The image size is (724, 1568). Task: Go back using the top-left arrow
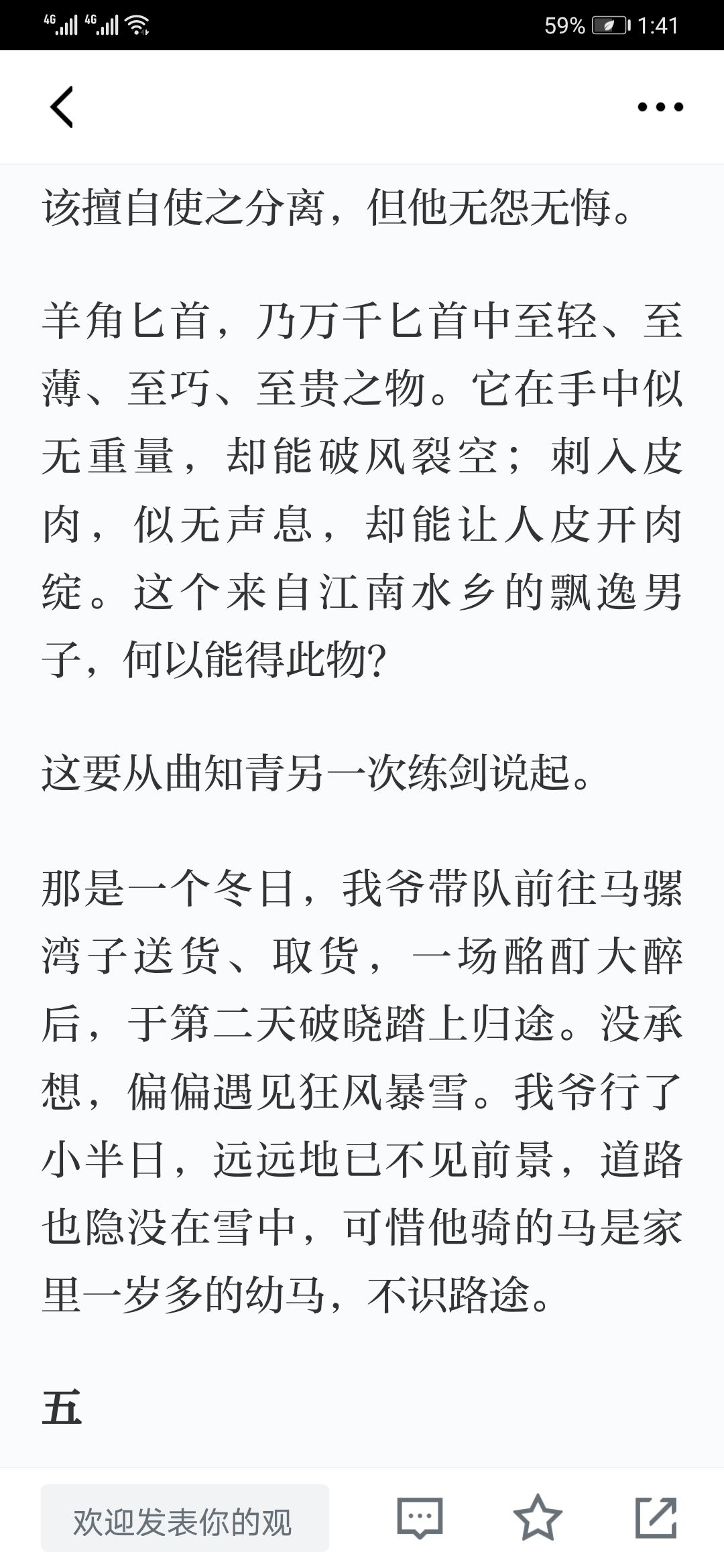61,107
